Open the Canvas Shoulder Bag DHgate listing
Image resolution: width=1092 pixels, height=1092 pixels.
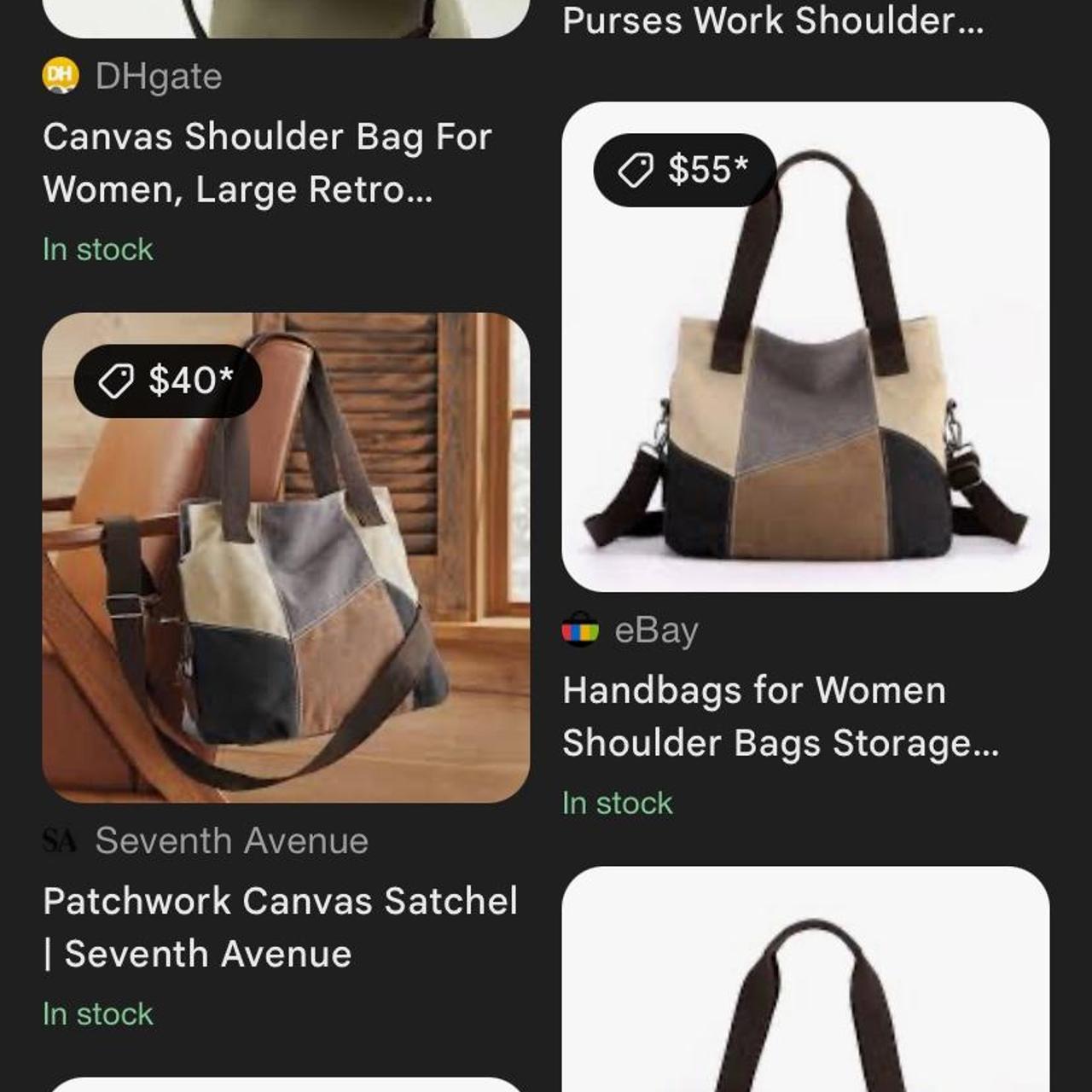(267, 163)
